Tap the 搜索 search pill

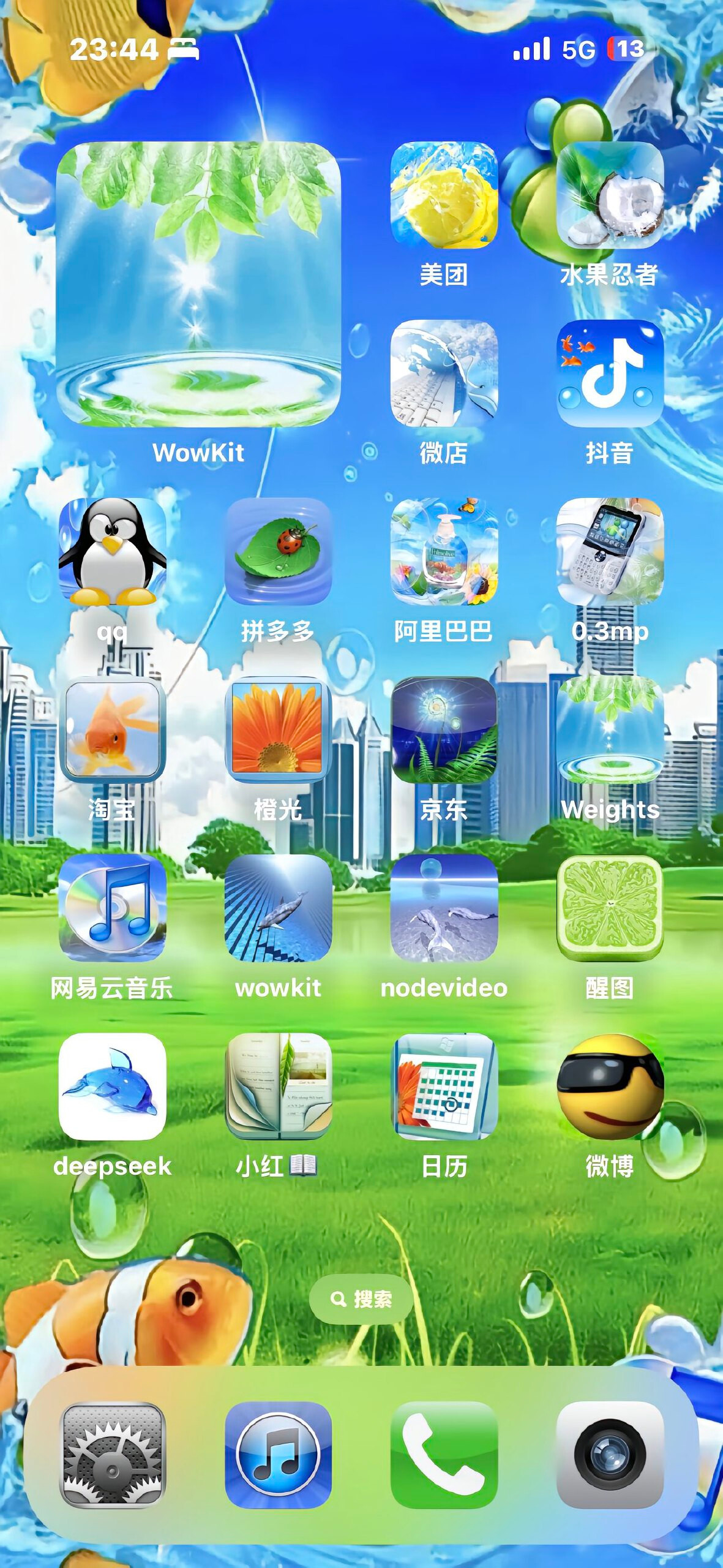pos(361,1299)
